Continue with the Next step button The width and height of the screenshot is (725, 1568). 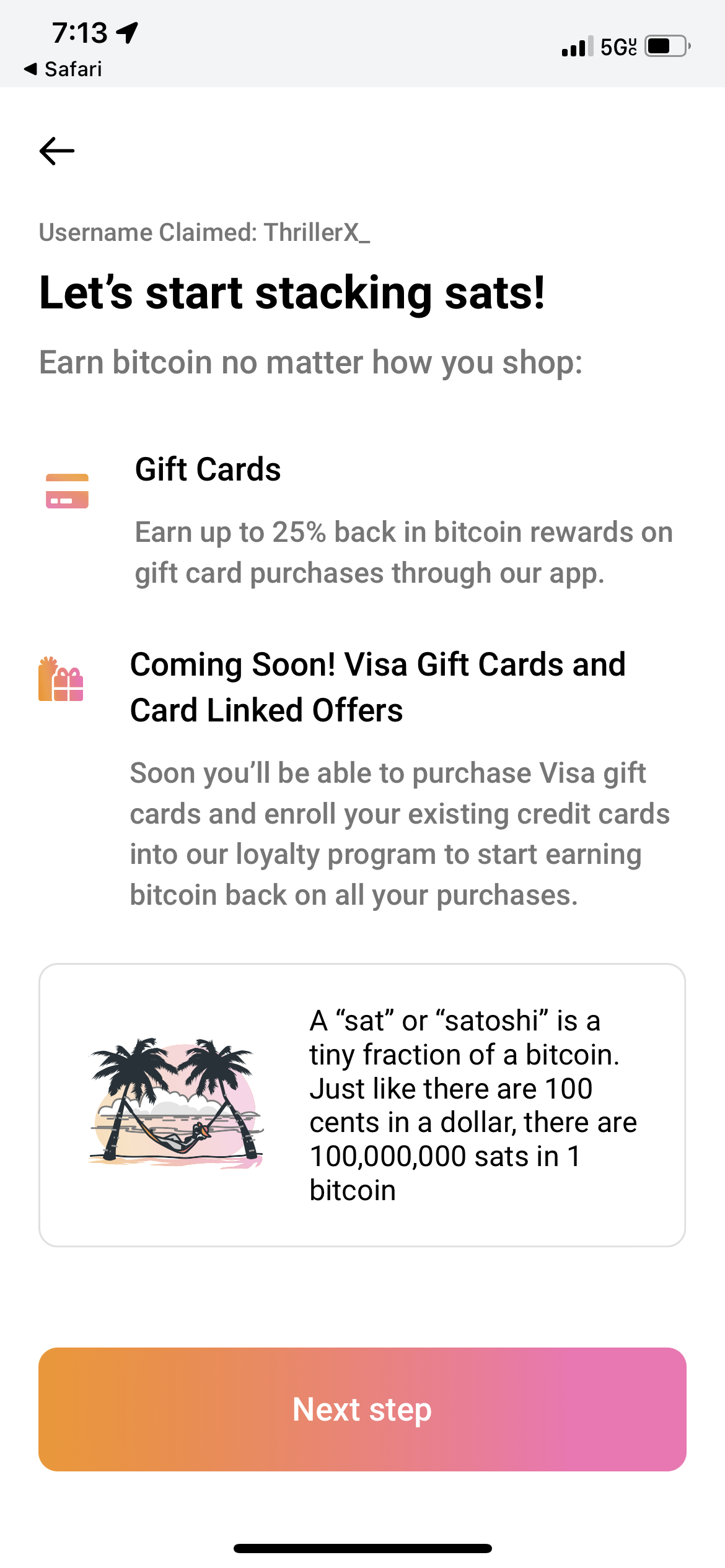pyautogui.click(x=362, y=1409)
